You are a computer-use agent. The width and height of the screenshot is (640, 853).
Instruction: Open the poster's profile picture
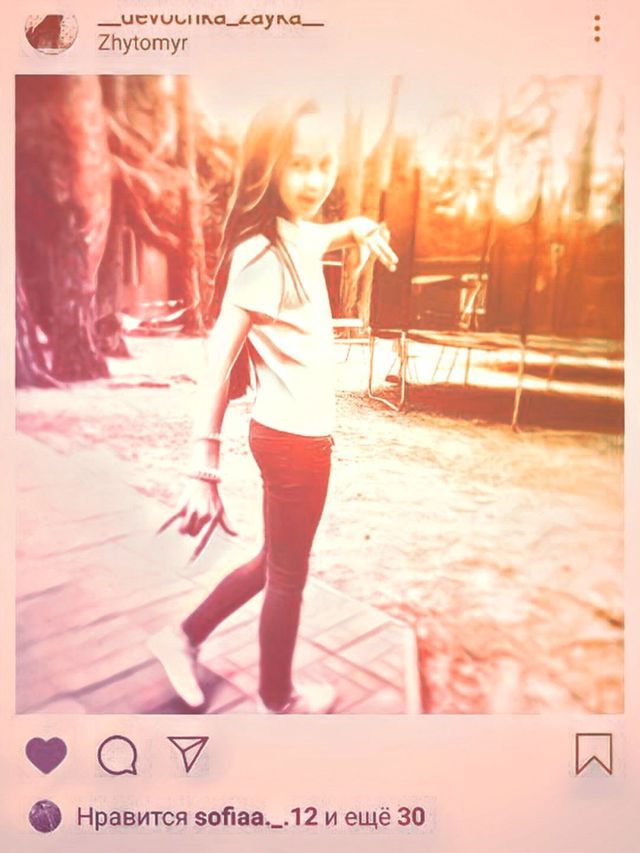coord(50,32)
